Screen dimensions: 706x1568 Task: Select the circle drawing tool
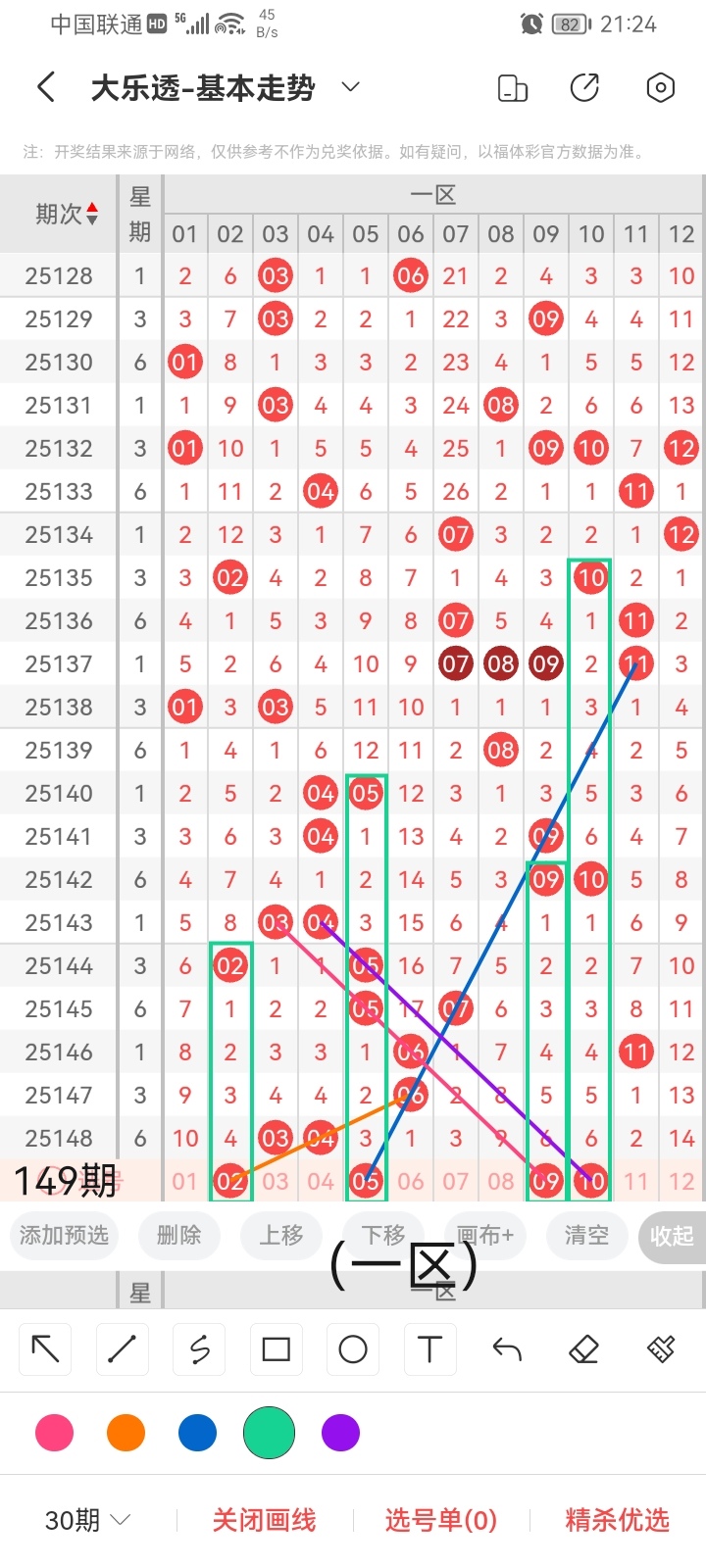coord(353,1349)
